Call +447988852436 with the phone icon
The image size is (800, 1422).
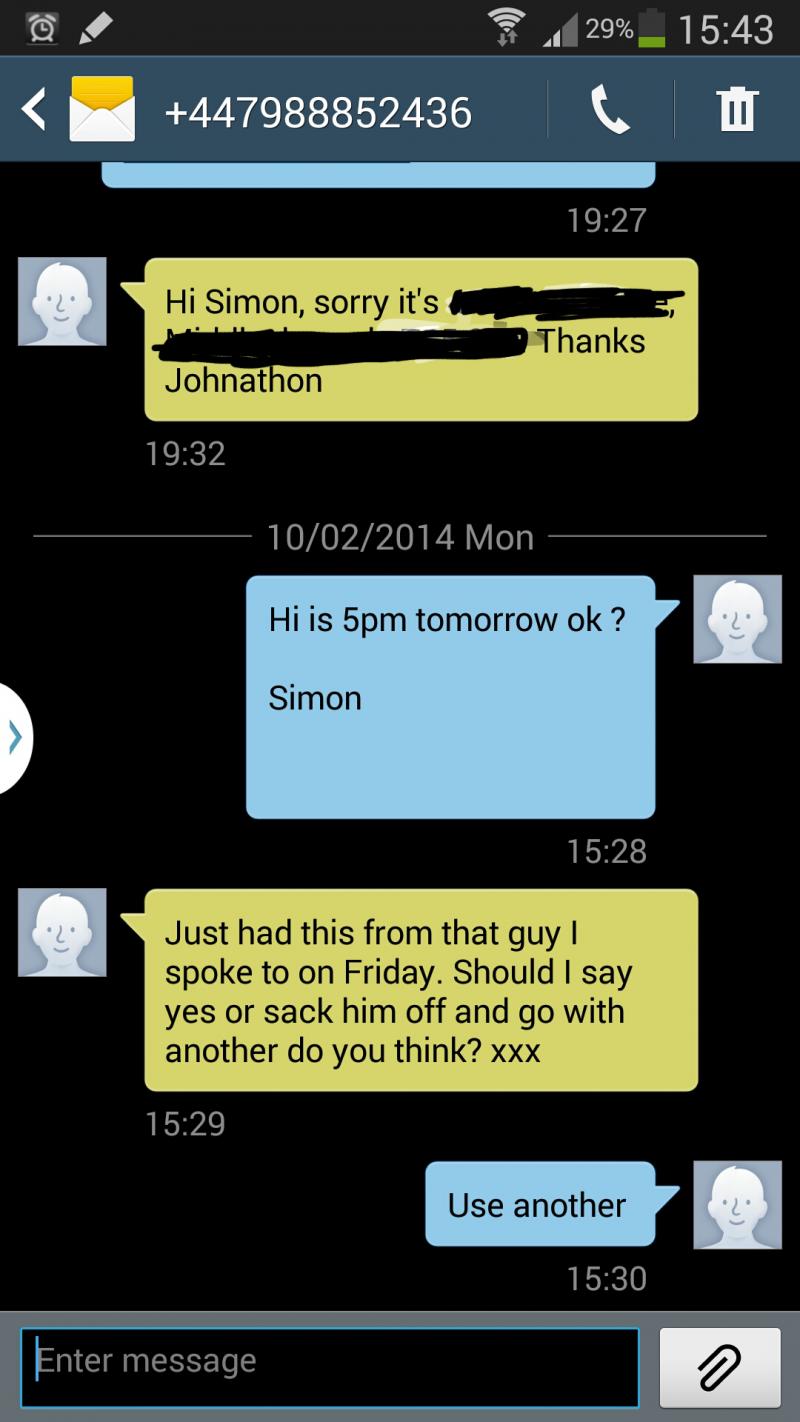click(610, 109)
